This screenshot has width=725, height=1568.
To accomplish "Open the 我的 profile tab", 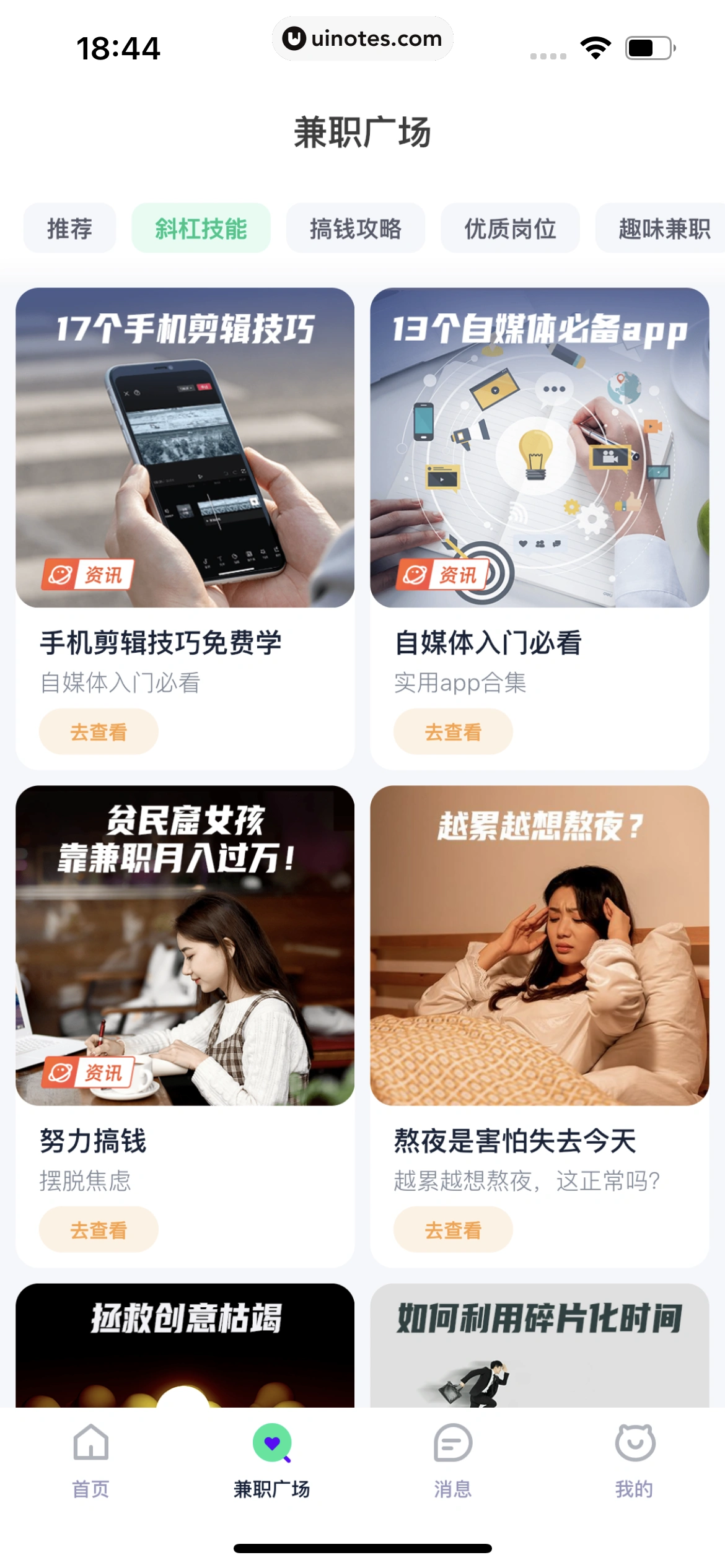I will click(x=634, y=1461).
